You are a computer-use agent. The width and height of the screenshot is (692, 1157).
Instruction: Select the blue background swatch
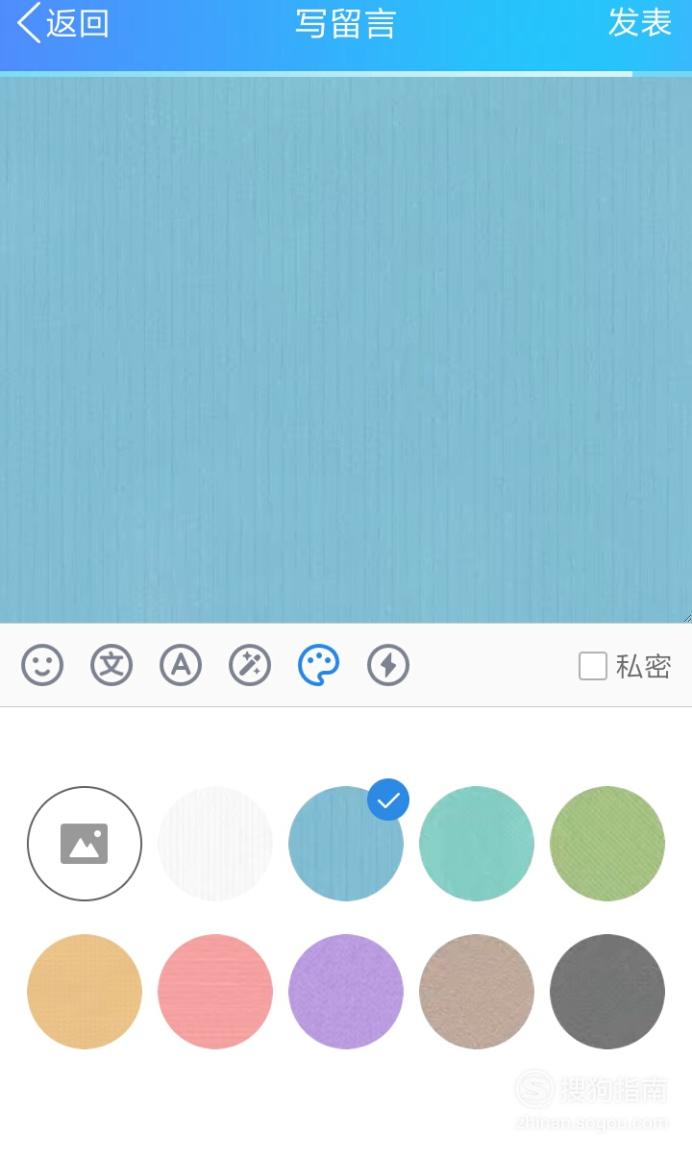[346, 843]
